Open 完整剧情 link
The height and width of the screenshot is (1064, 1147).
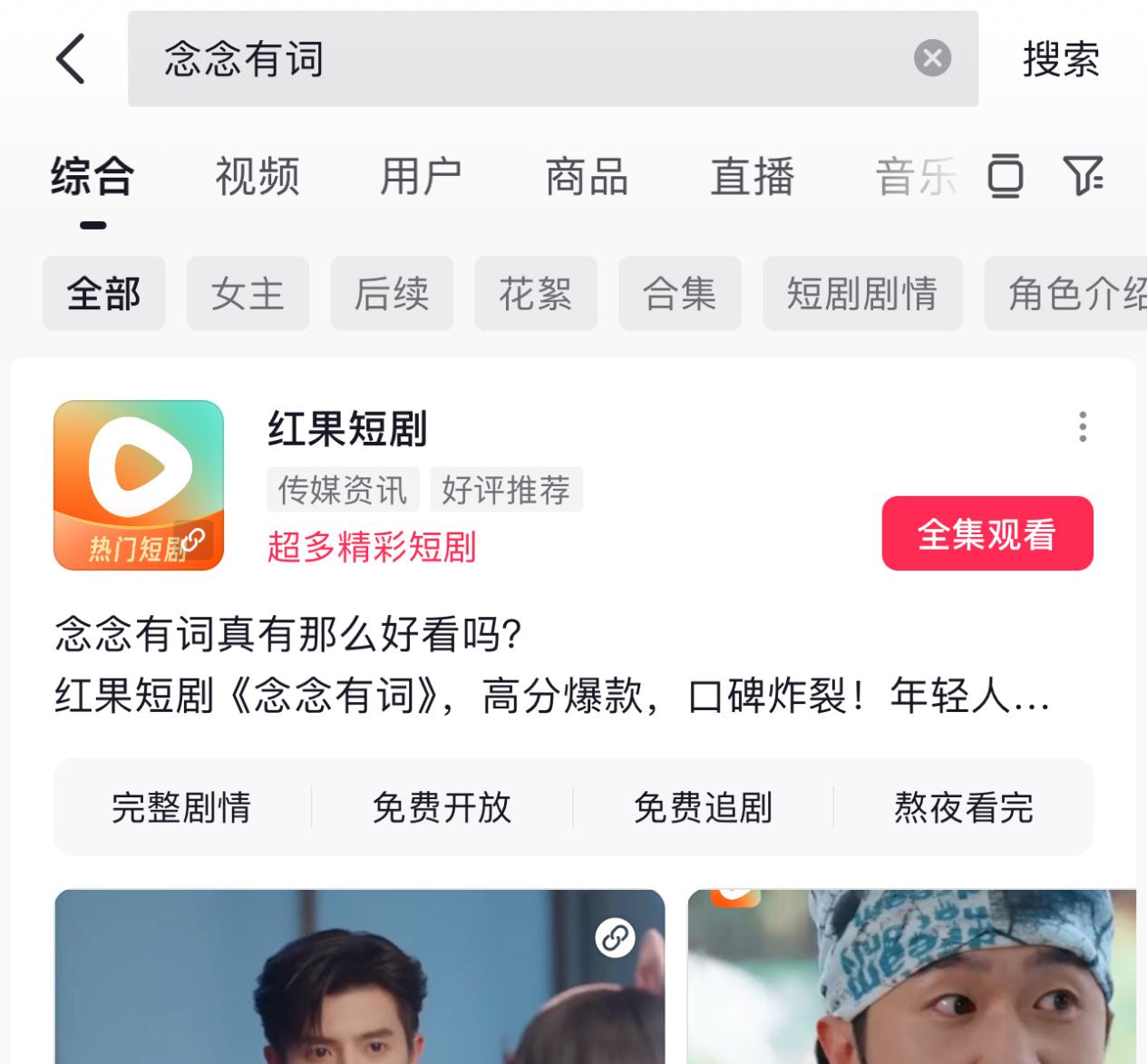(181, 807)
